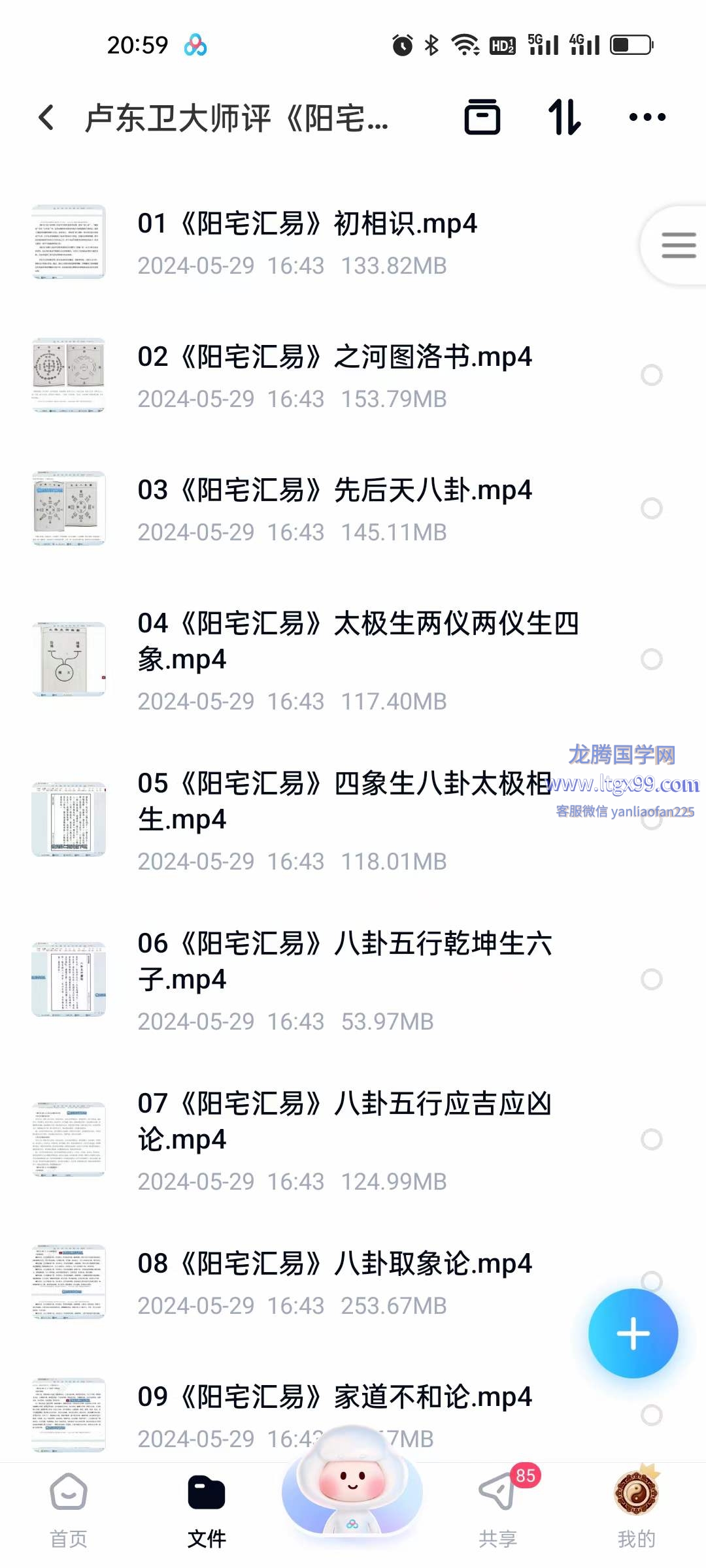Open the three-dot overflow menu

tap(647, 118)
